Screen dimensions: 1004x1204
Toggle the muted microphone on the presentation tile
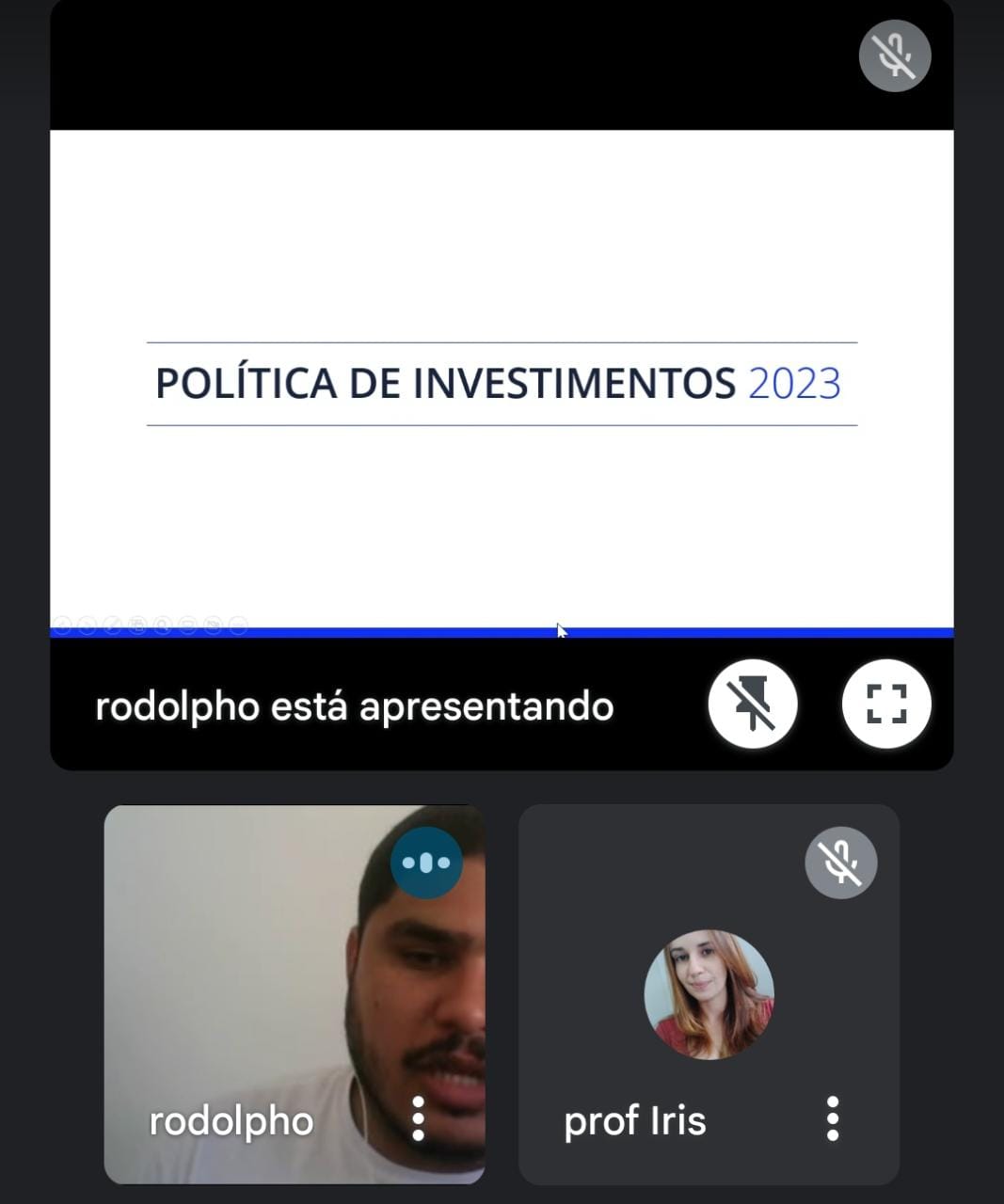point(894,55)
